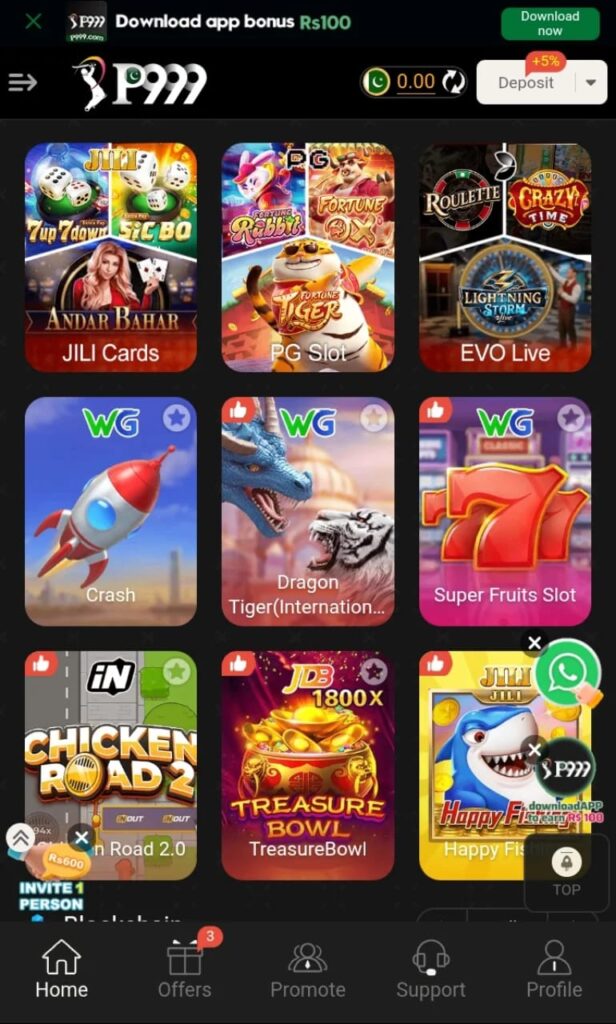The height and width of the screenshot is (1024, 616).
Task: Open the side drawer menu
Action: (x=22, y=82)
